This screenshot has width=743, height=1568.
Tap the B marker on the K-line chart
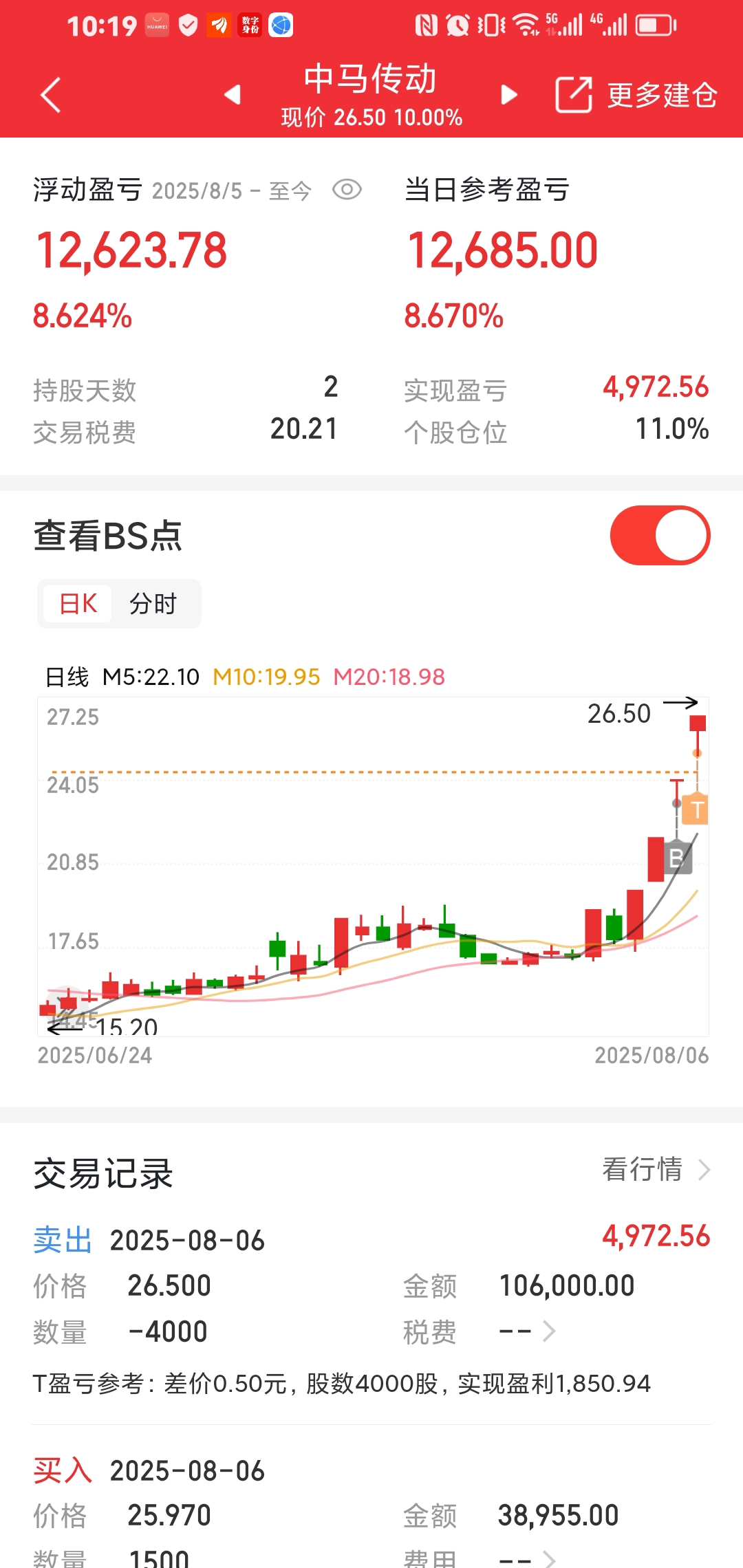[677, 858]
